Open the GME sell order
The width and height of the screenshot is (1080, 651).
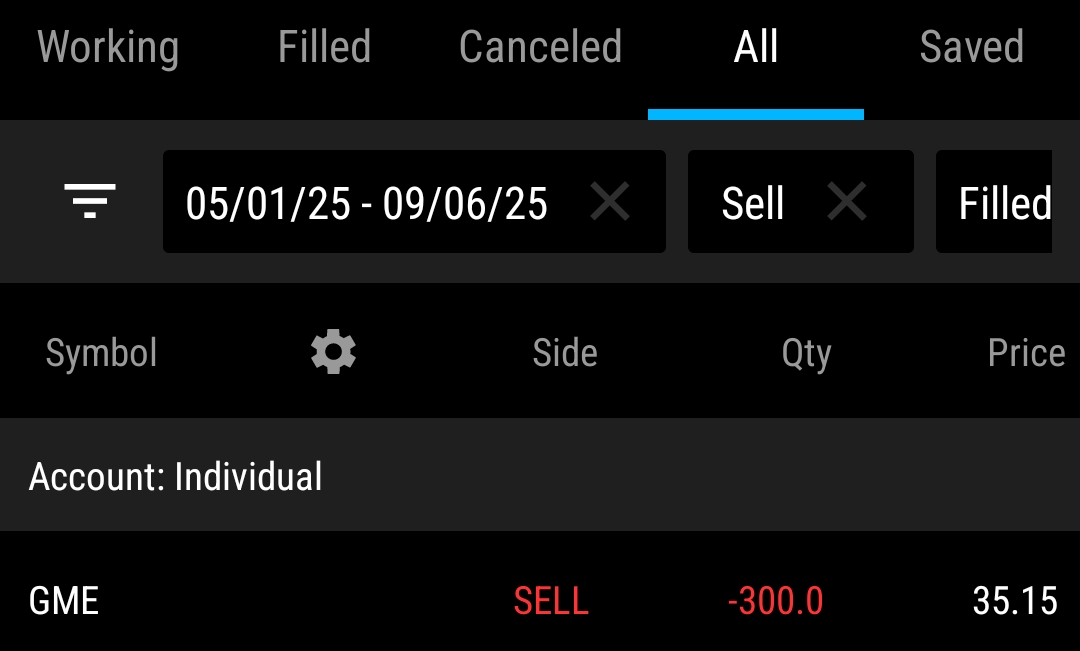[540, 600]
